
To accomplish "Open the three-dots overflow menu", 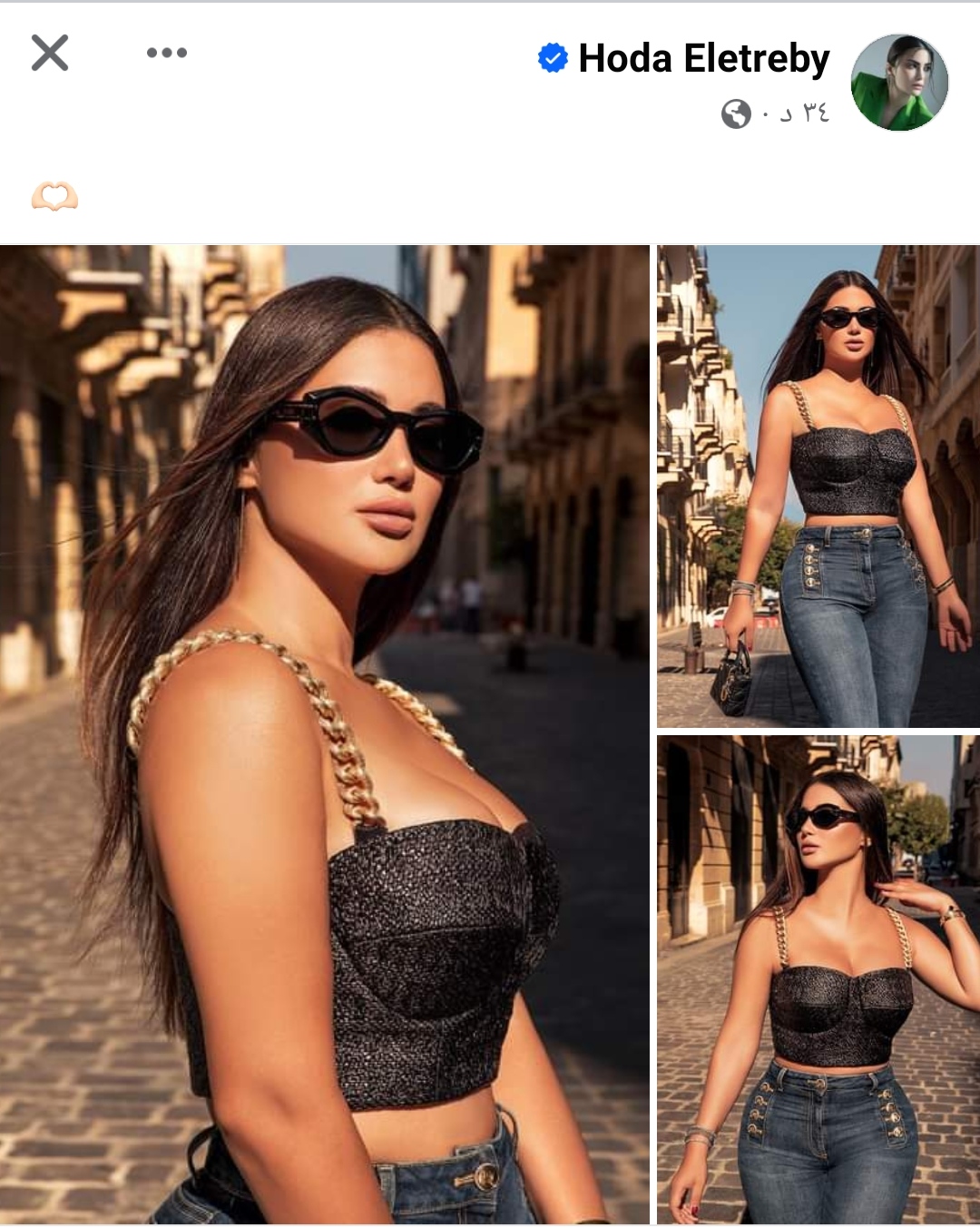I will (x=167, y=53).
